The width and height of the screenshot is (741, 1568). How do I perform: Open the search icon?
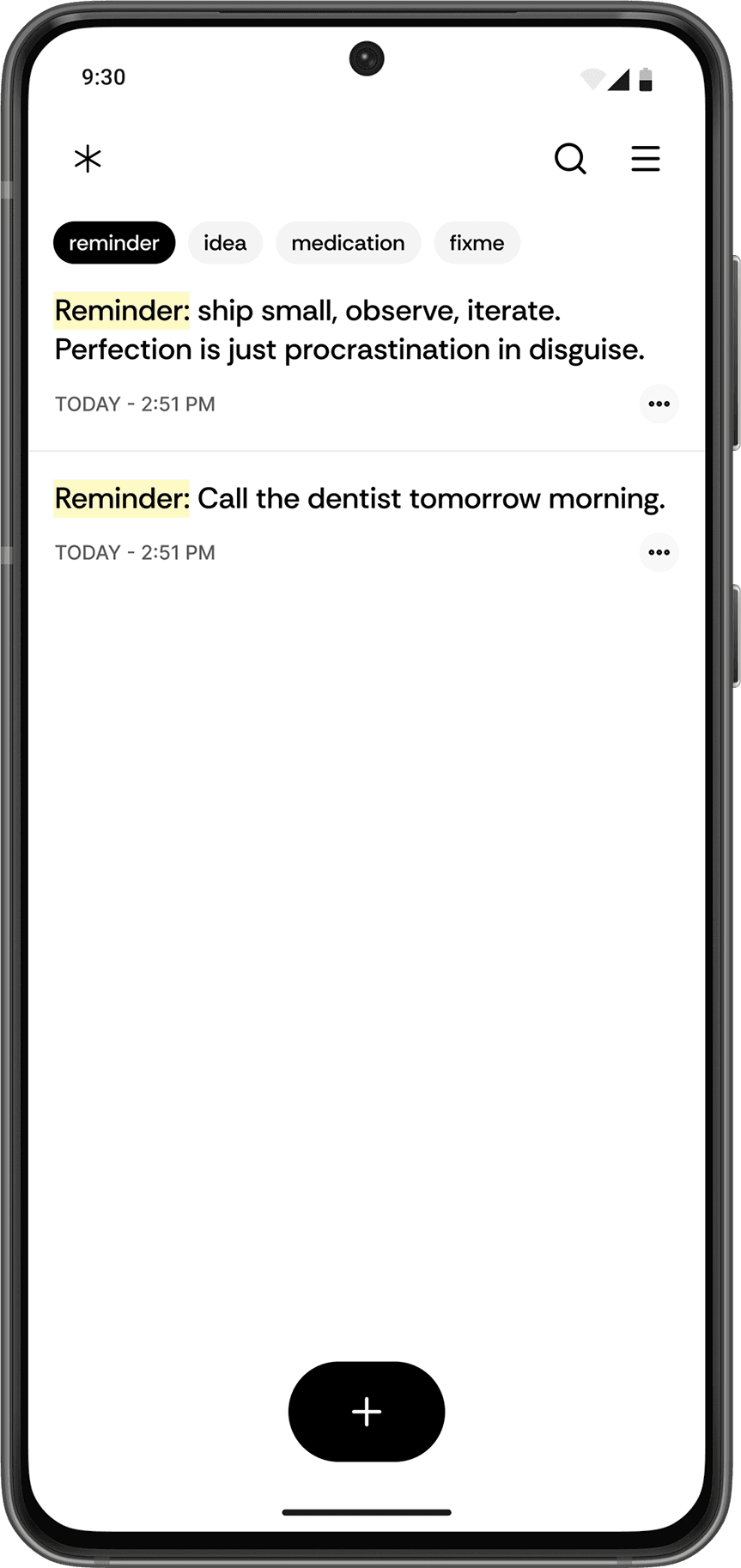tap(570, 159)
